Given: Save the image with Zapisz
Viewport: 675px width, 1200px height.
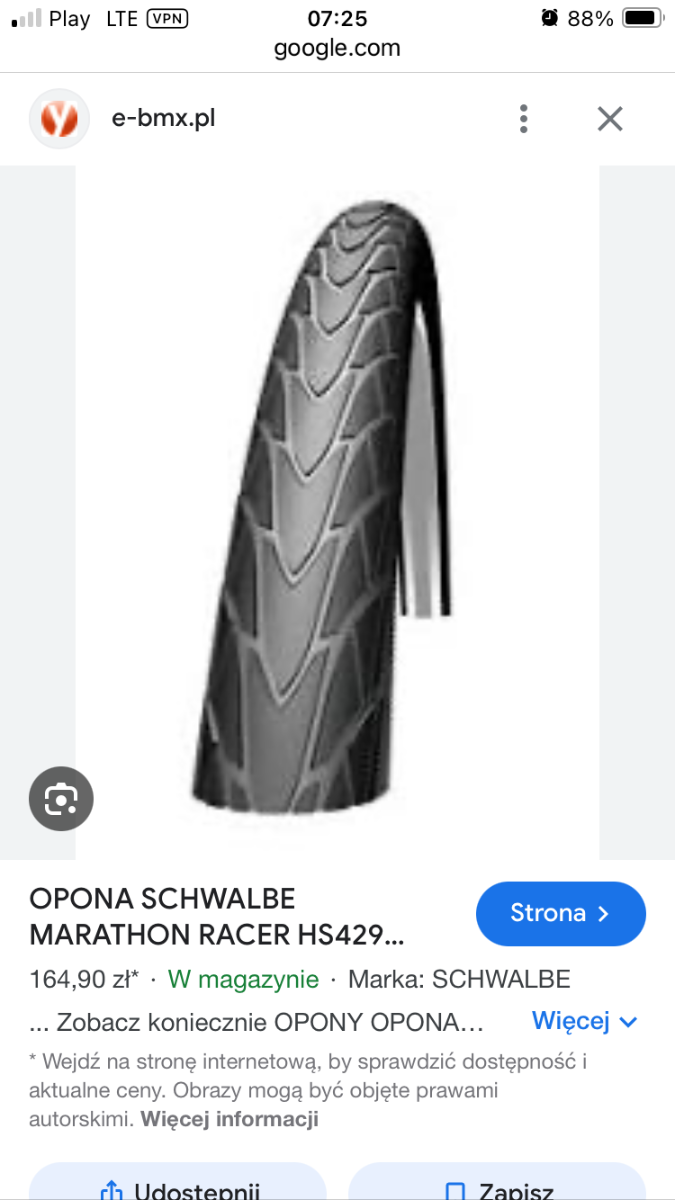Looking at the screenshot, I should (497, 1183).
